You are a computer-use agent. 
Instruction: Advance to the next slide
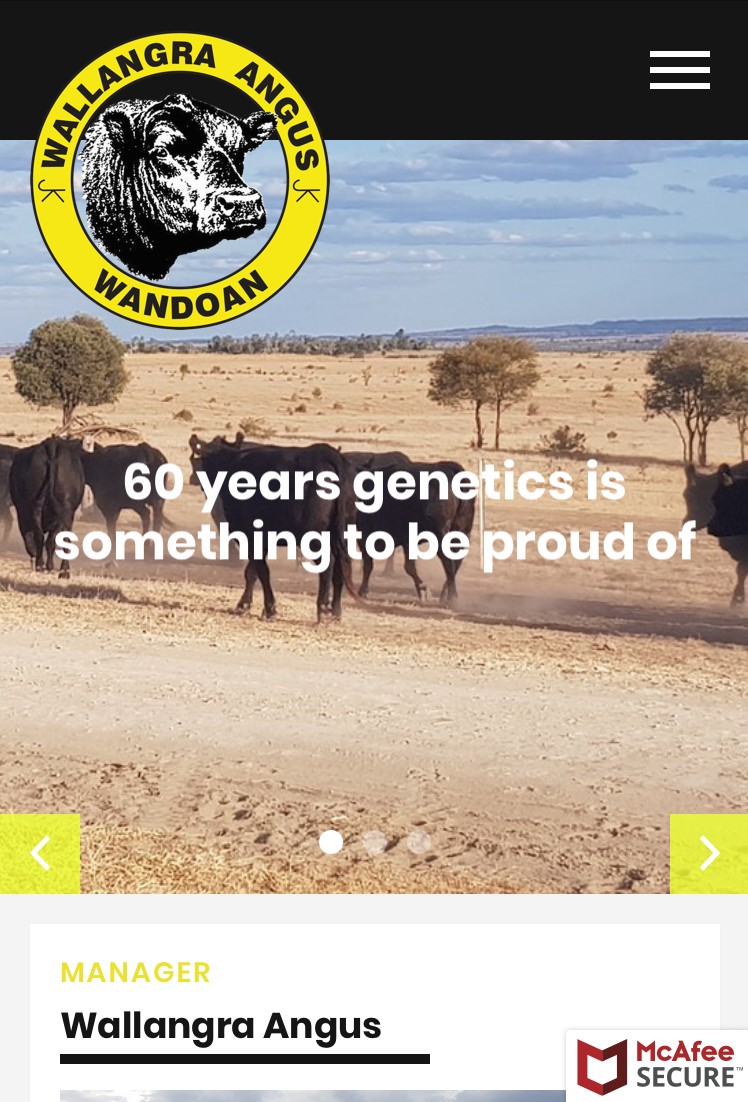click(708, 853)
